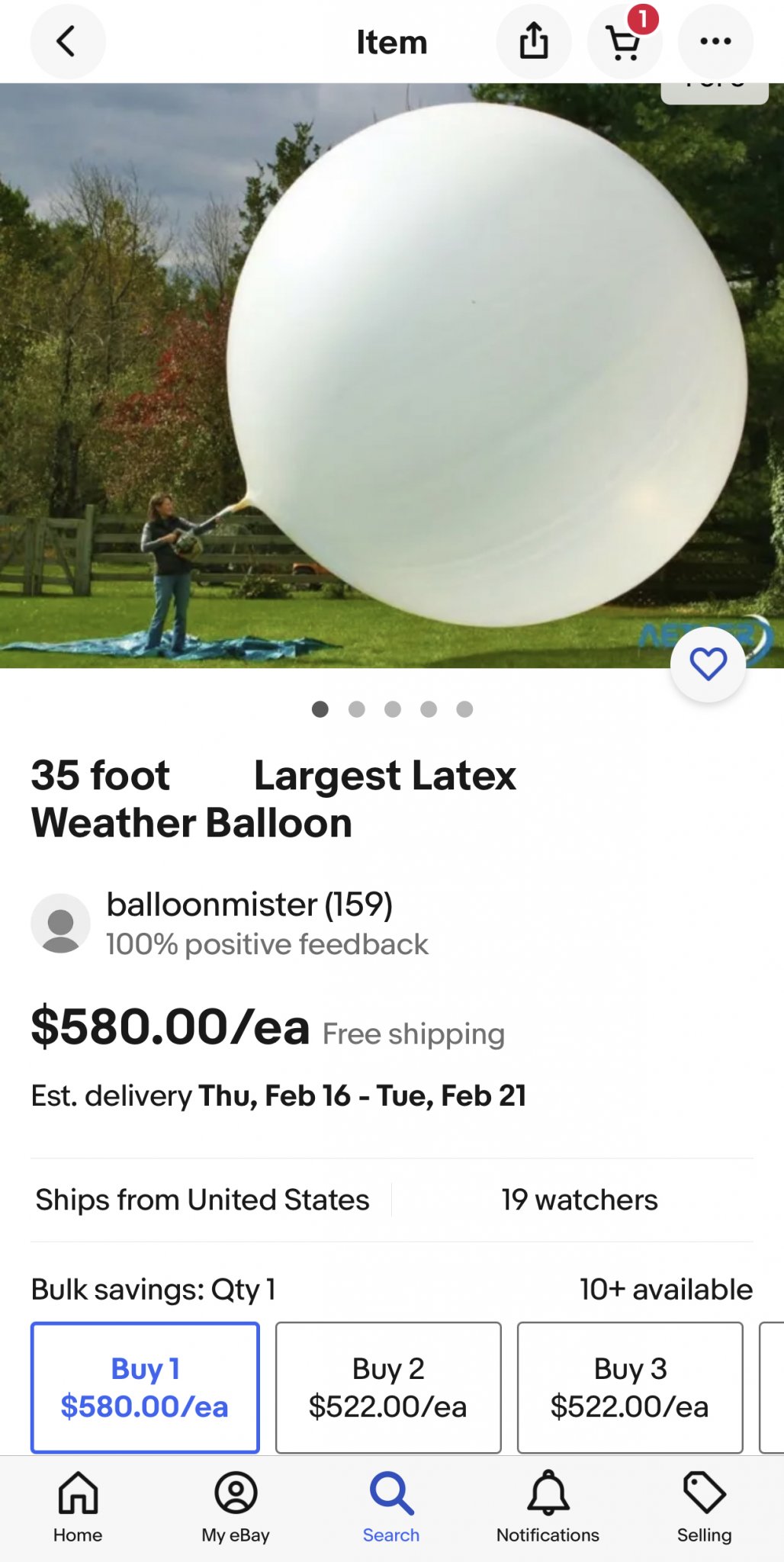Open the three-dot overflow menu

pos(715,42)
